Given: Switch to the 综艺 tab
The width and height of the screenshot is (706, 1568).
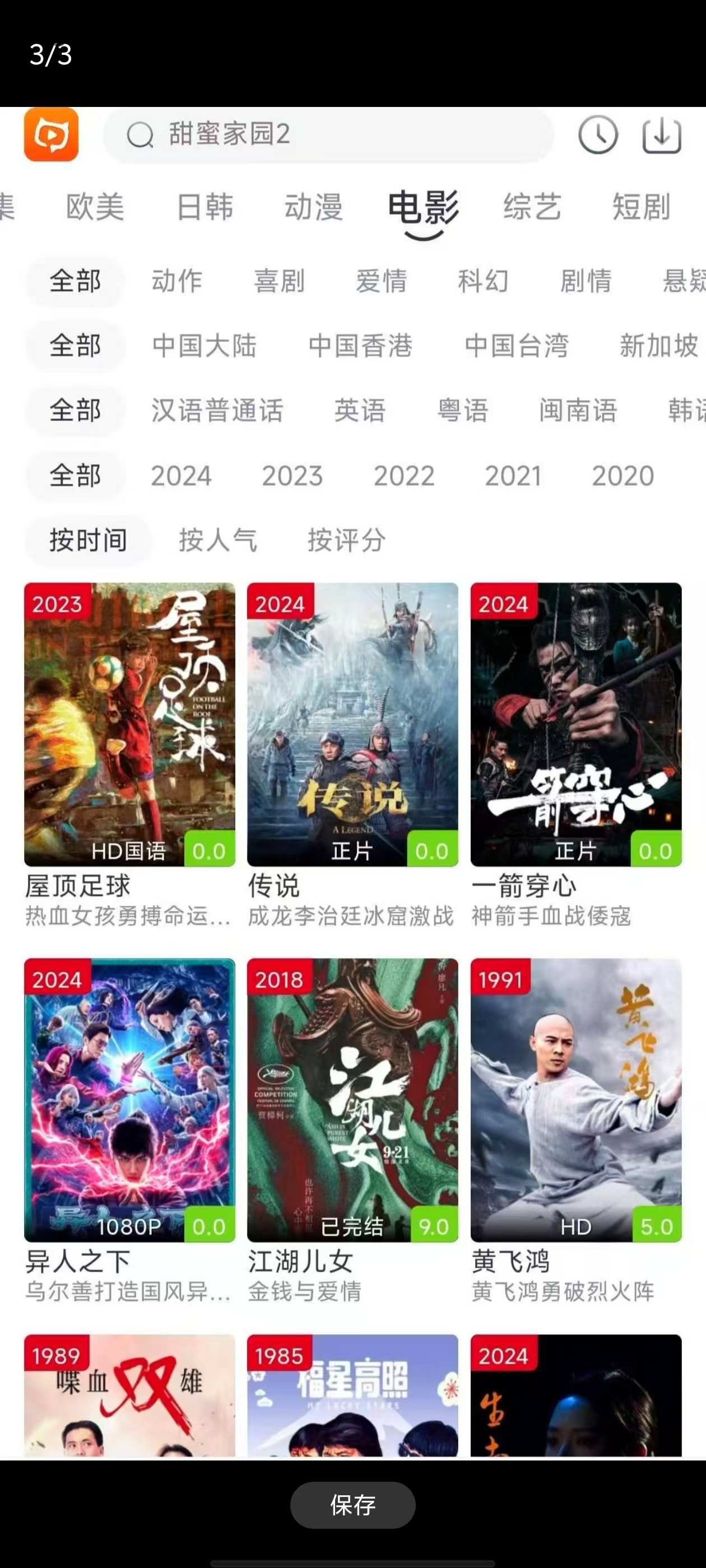Looking at the screenshot, I should (x=532, y=207).
